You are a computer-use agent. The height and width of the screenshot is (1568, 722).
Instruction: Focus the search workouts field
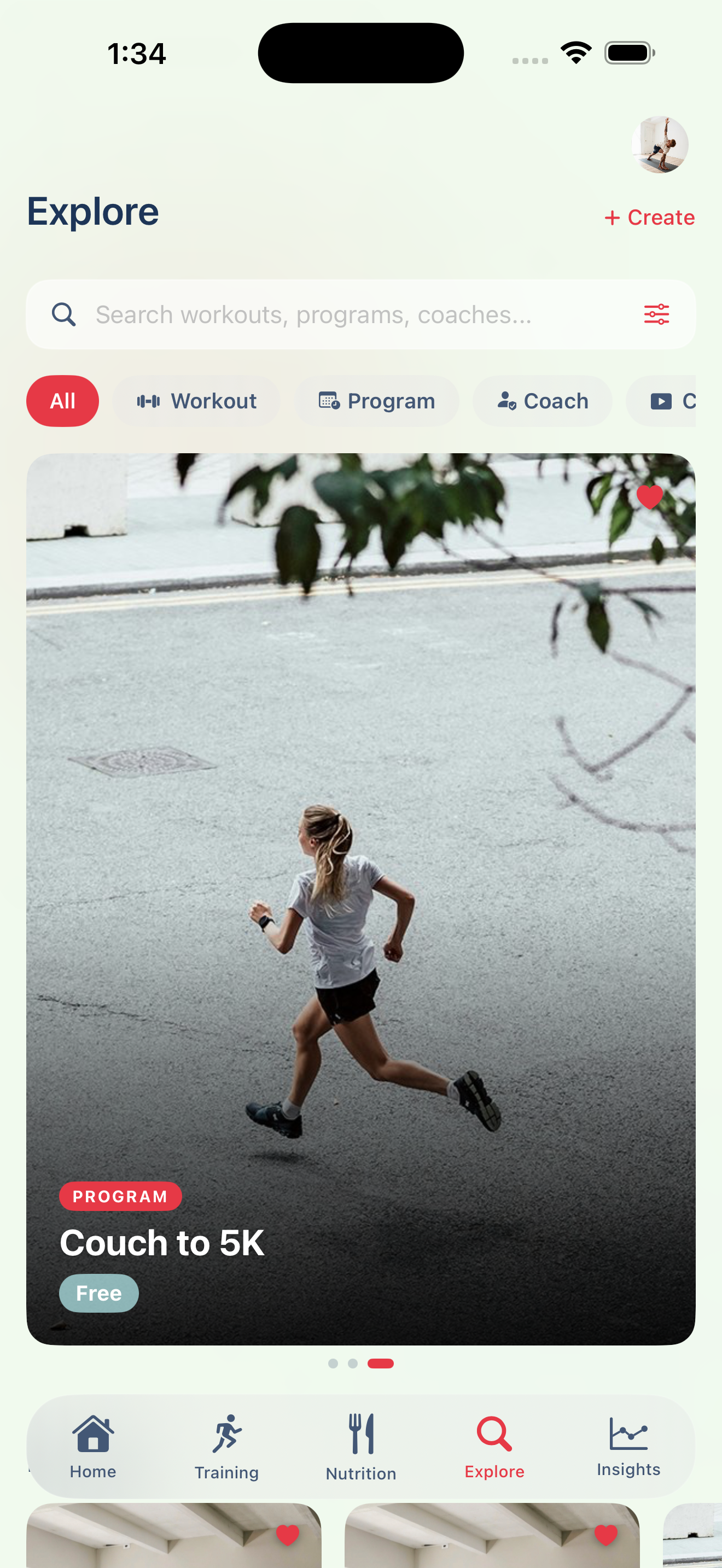341,315
